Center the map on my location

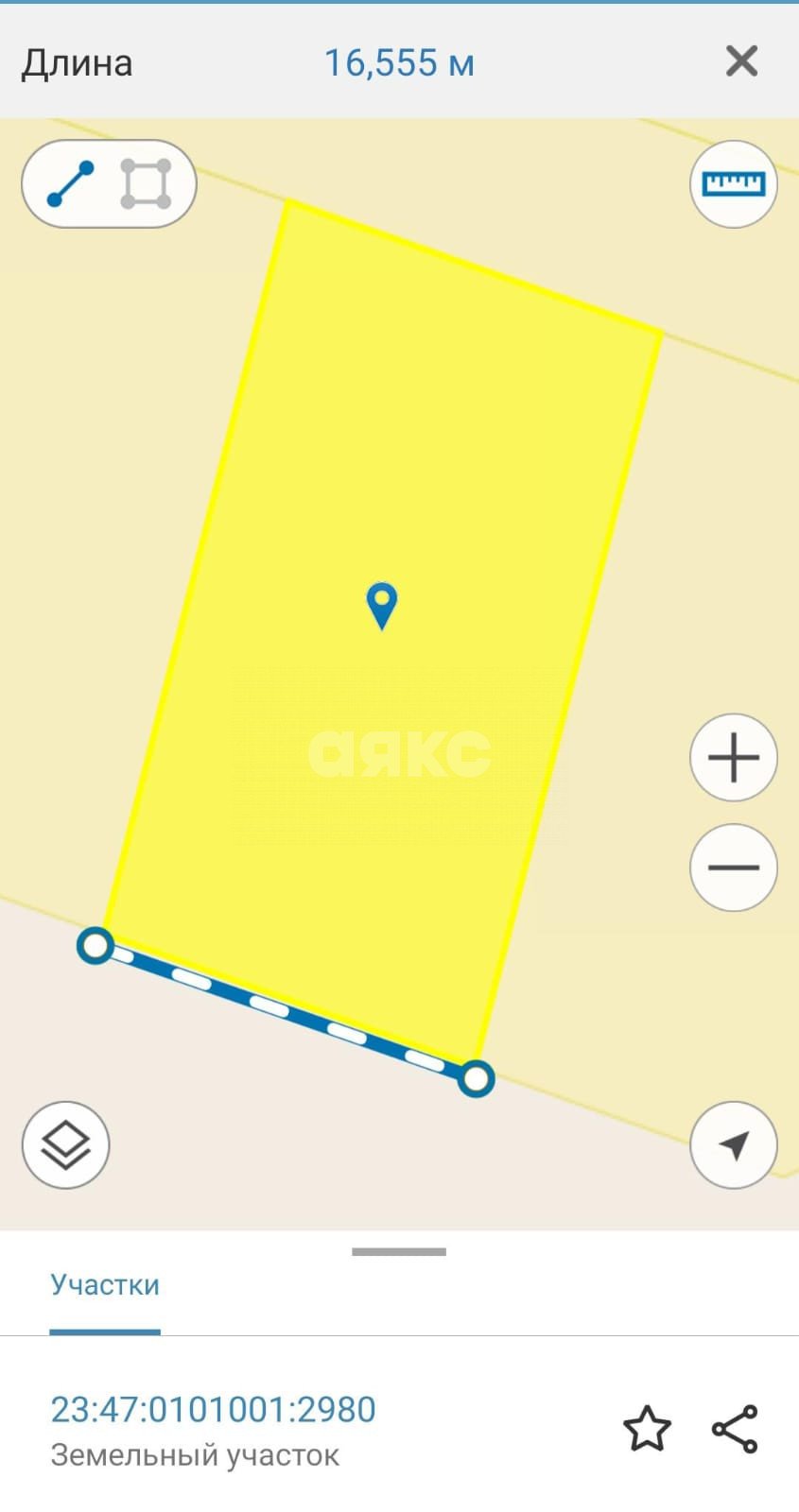pos(733,1145)
